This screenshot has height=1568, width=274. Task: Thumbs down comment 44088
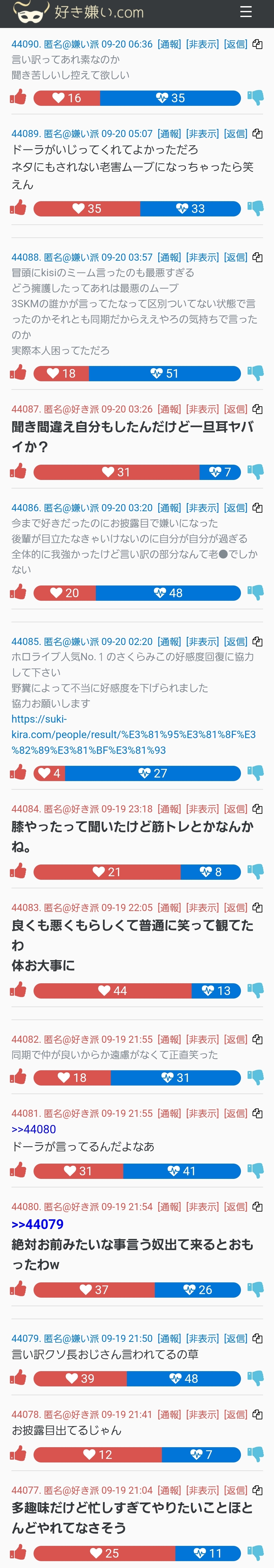pos(255,373)
